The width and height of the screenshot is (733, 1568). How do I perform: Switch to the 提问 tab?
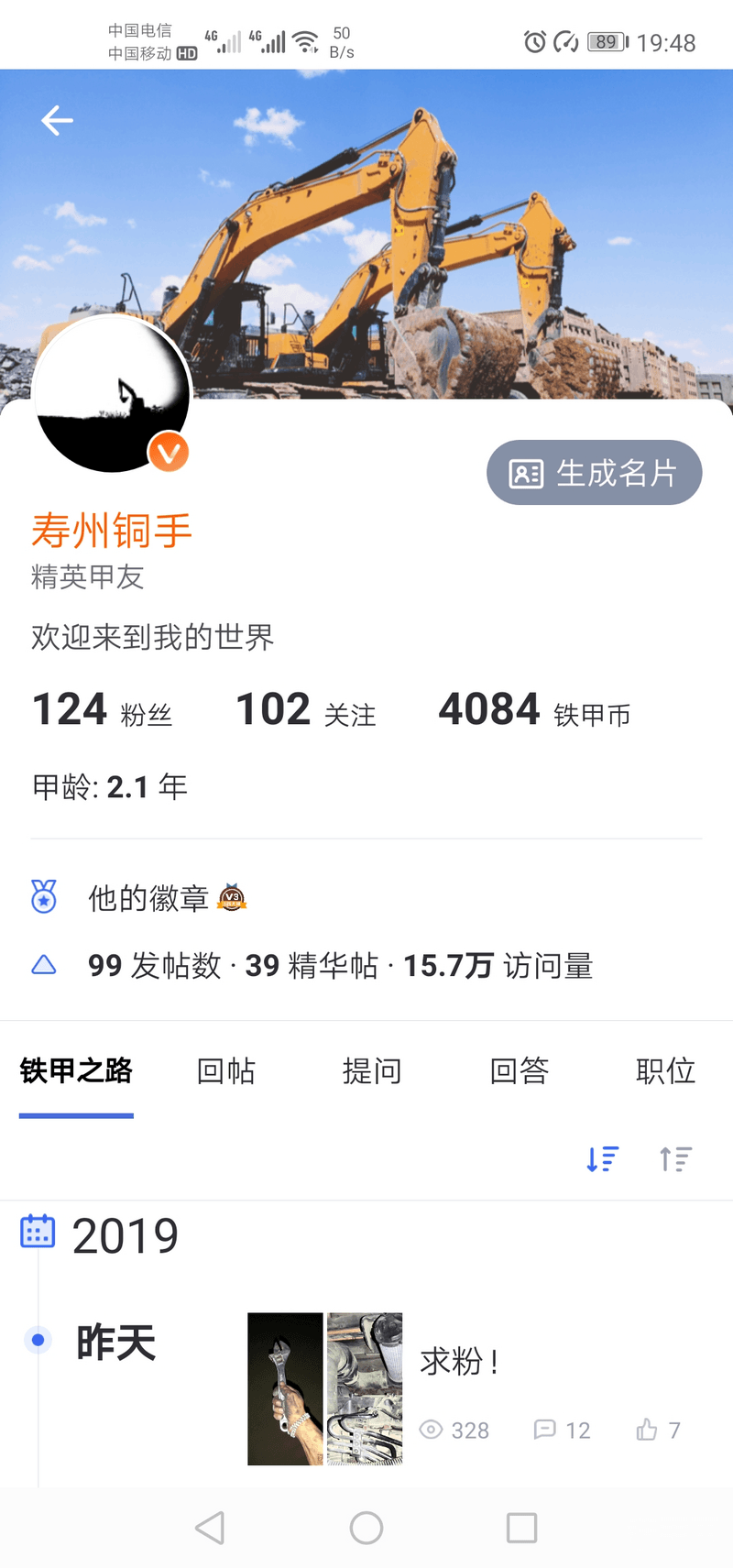tap(372, 1070)
